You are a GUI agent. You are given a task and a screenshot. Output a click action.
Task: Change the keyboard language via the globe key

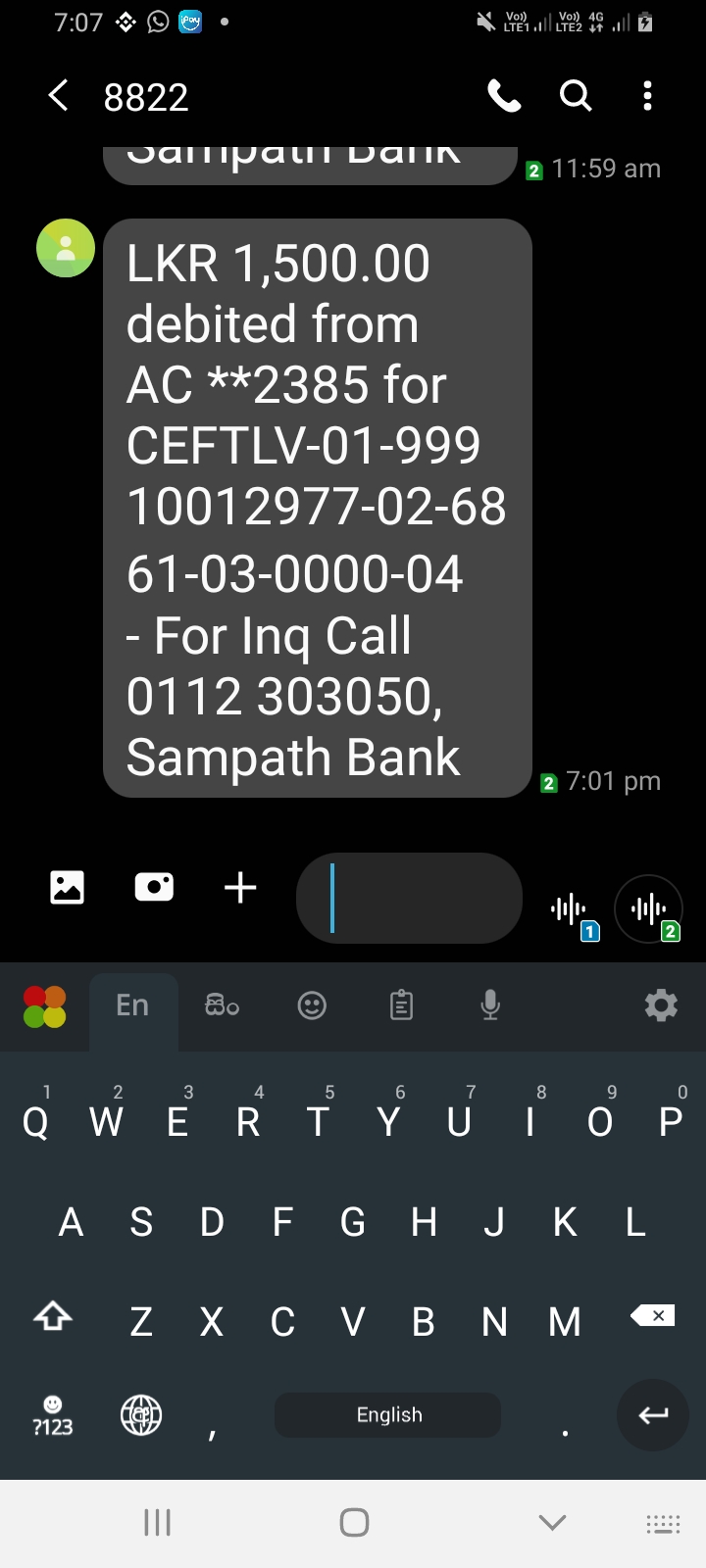click(x=141, y=1416)
